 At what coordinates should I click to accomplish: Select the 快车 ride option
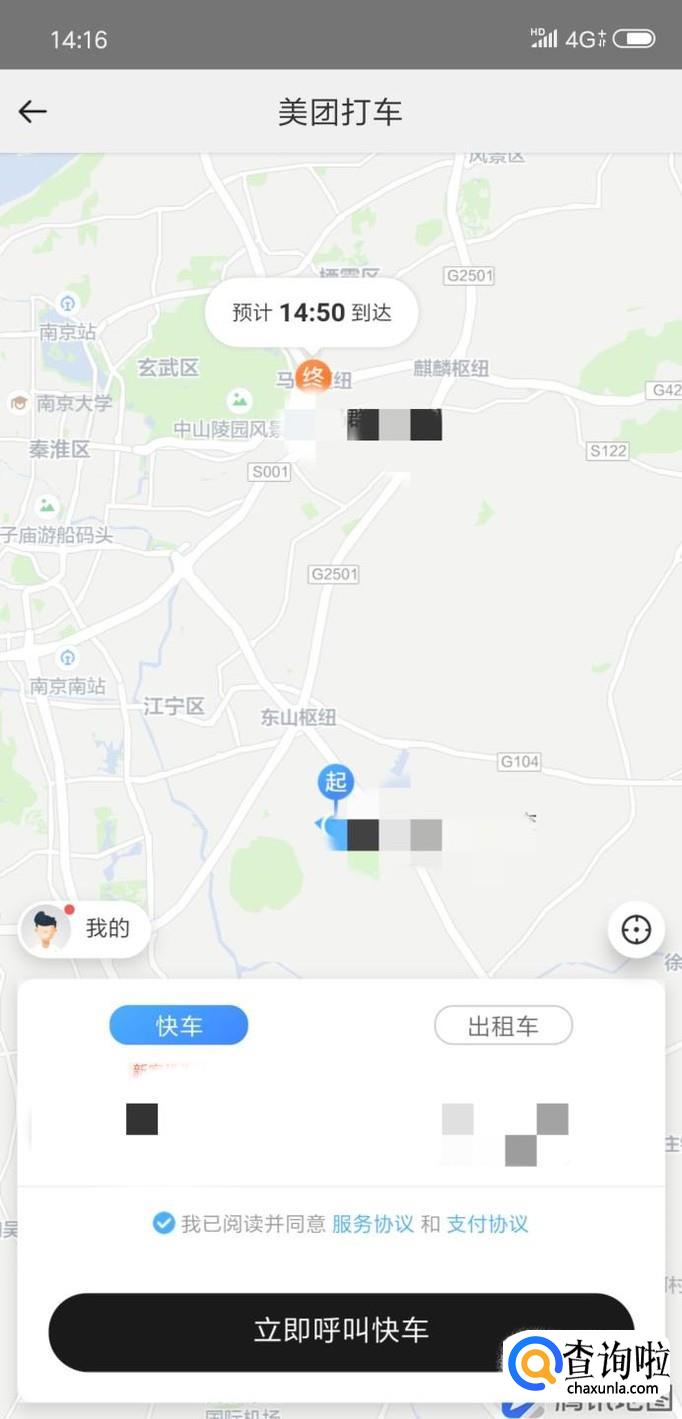(179, 1025)
